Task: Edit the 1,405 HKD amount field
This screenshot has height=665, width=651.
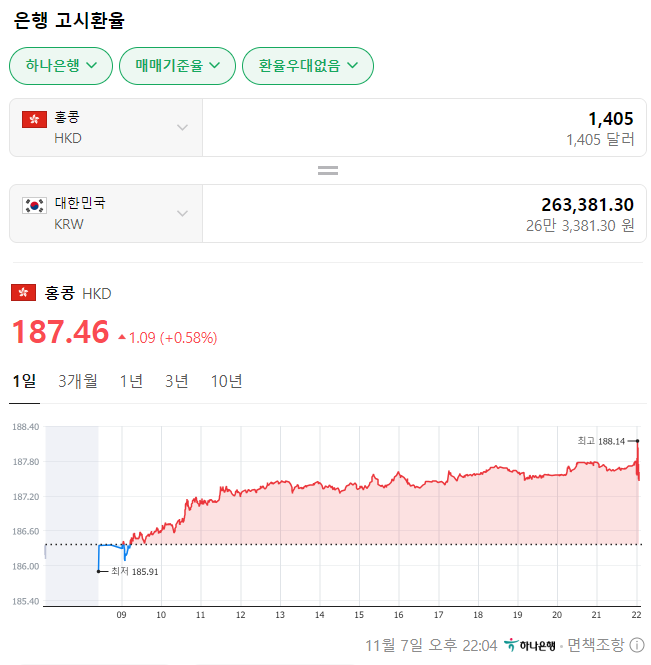Action: tap(420, 128)
